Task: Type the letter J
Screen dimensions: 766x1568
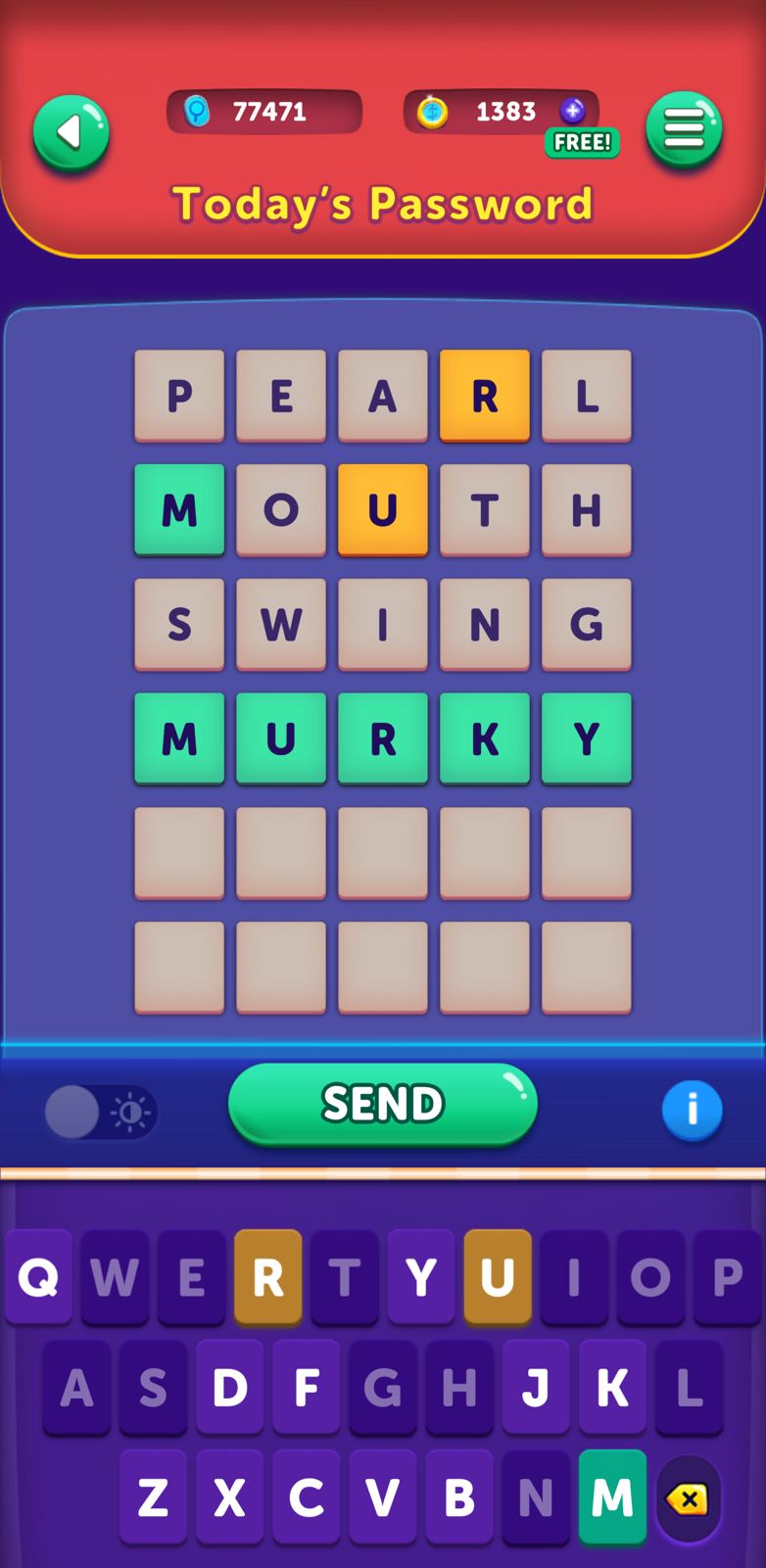Action: point(536,1388)
